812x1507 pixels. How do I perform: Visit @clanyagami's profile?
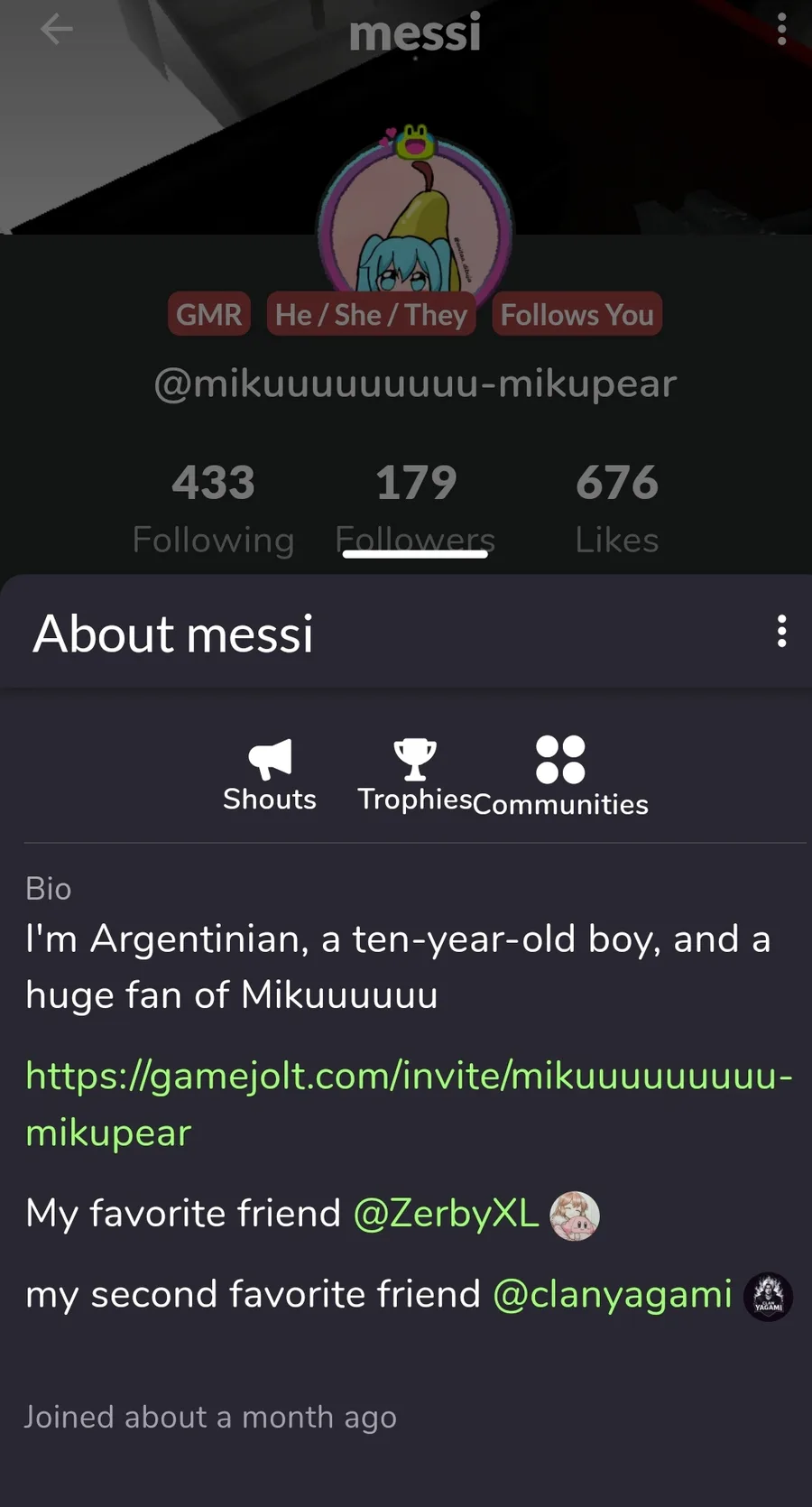coord(612,1295)
